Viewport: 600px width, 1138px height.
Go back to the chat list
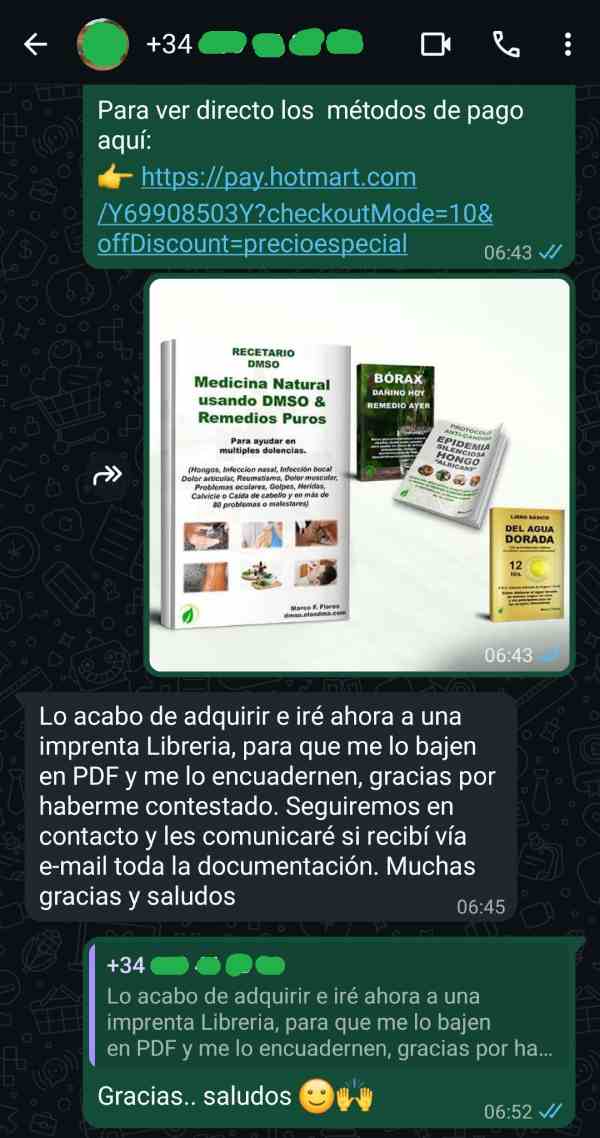point(36,45)
